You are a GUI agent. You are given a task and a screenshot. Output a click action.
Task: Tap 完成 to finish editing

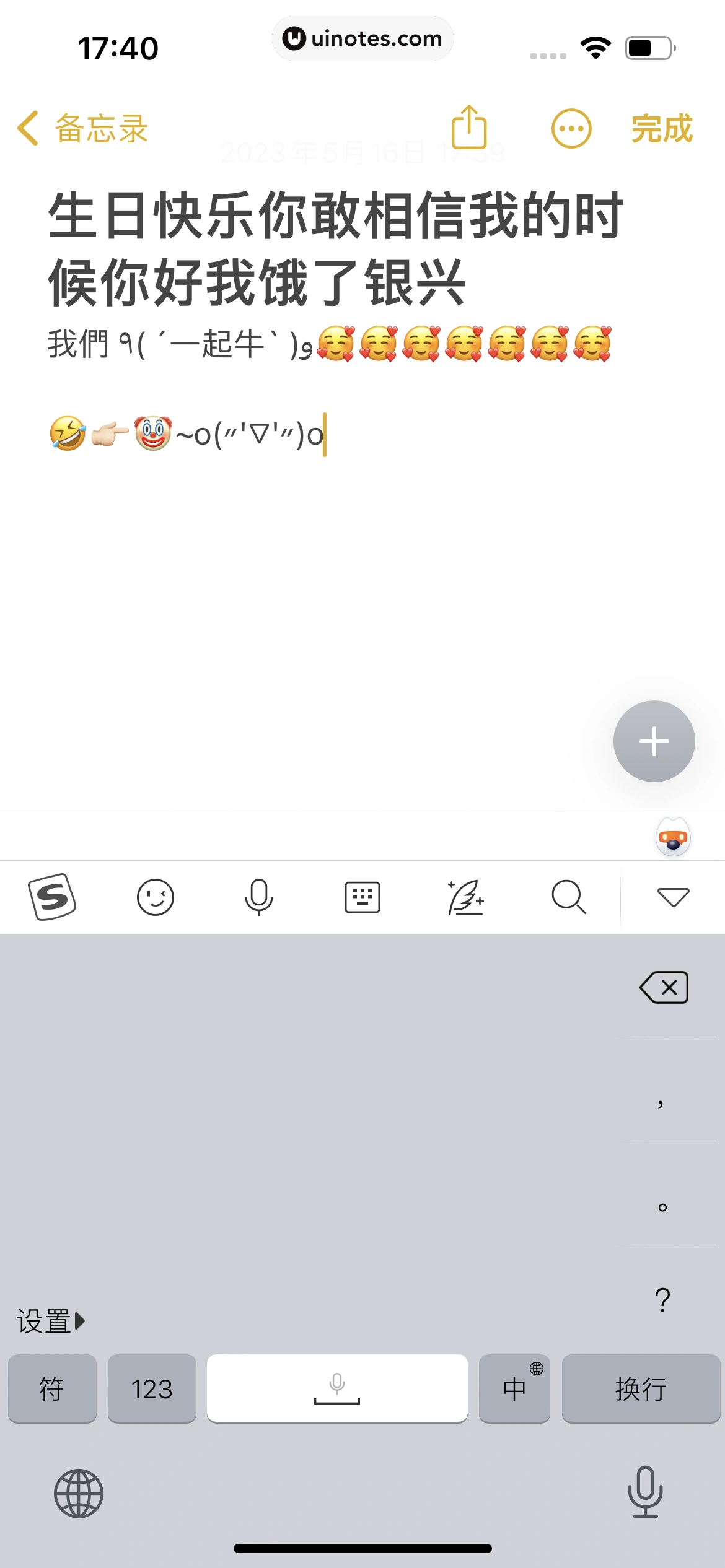(661, 129)
